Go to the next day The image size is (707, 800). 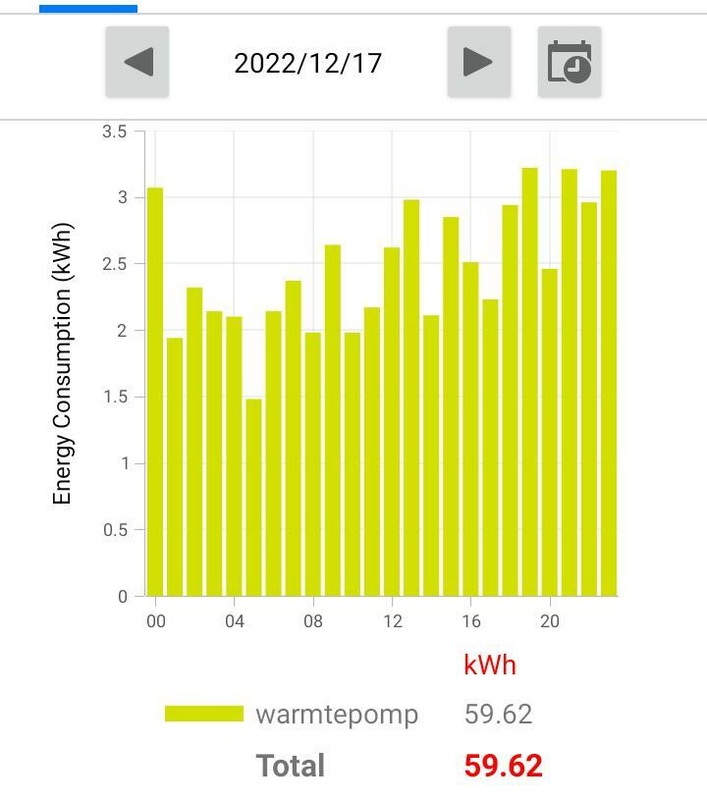click(478, 62)
